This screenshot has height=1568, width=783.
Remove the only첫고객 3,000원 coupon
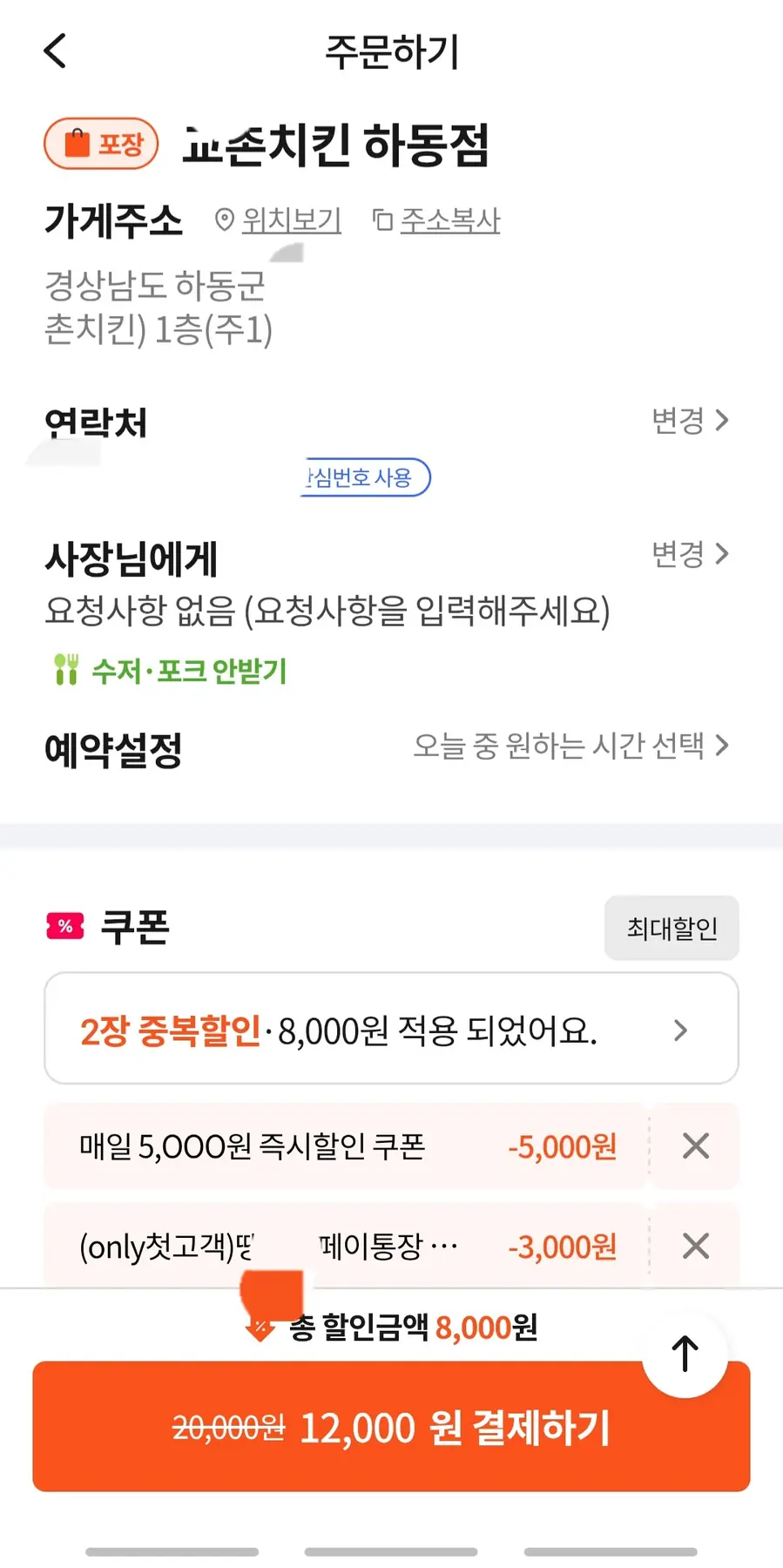click(695, 1247)
